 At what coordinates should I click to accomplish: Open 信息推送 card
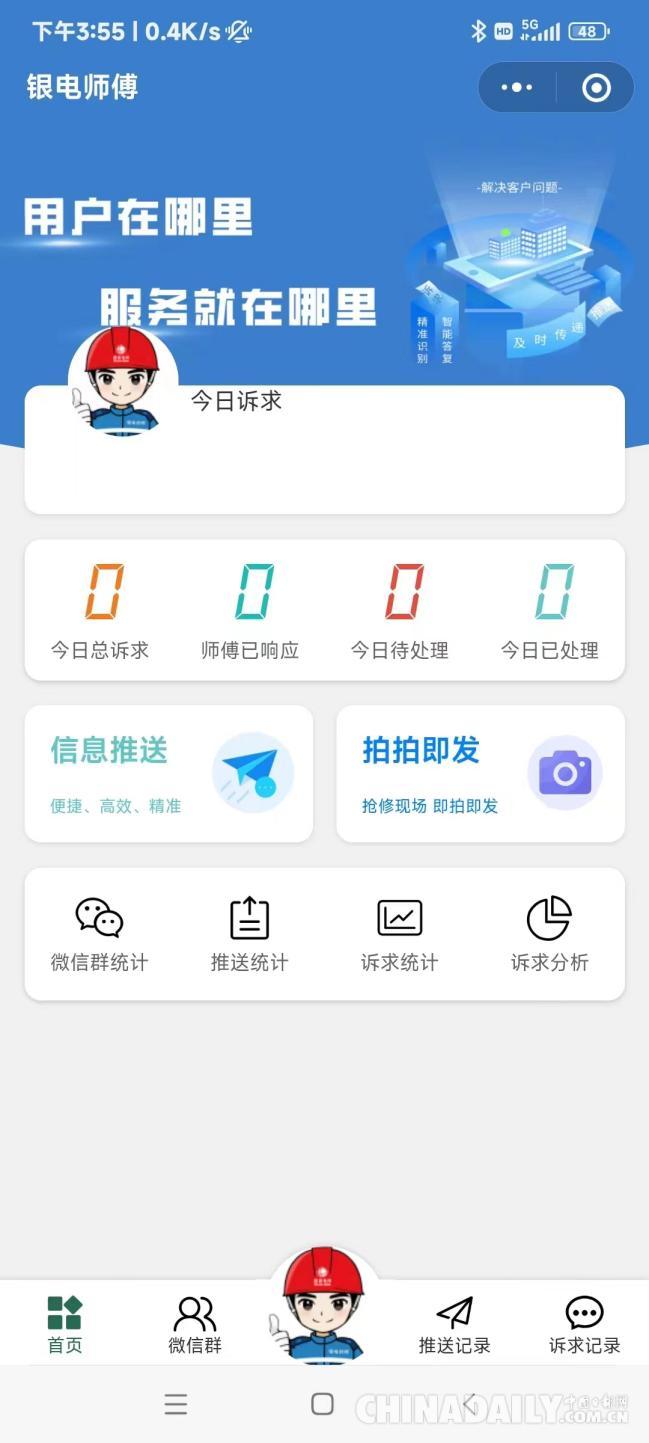pos(168,773)
